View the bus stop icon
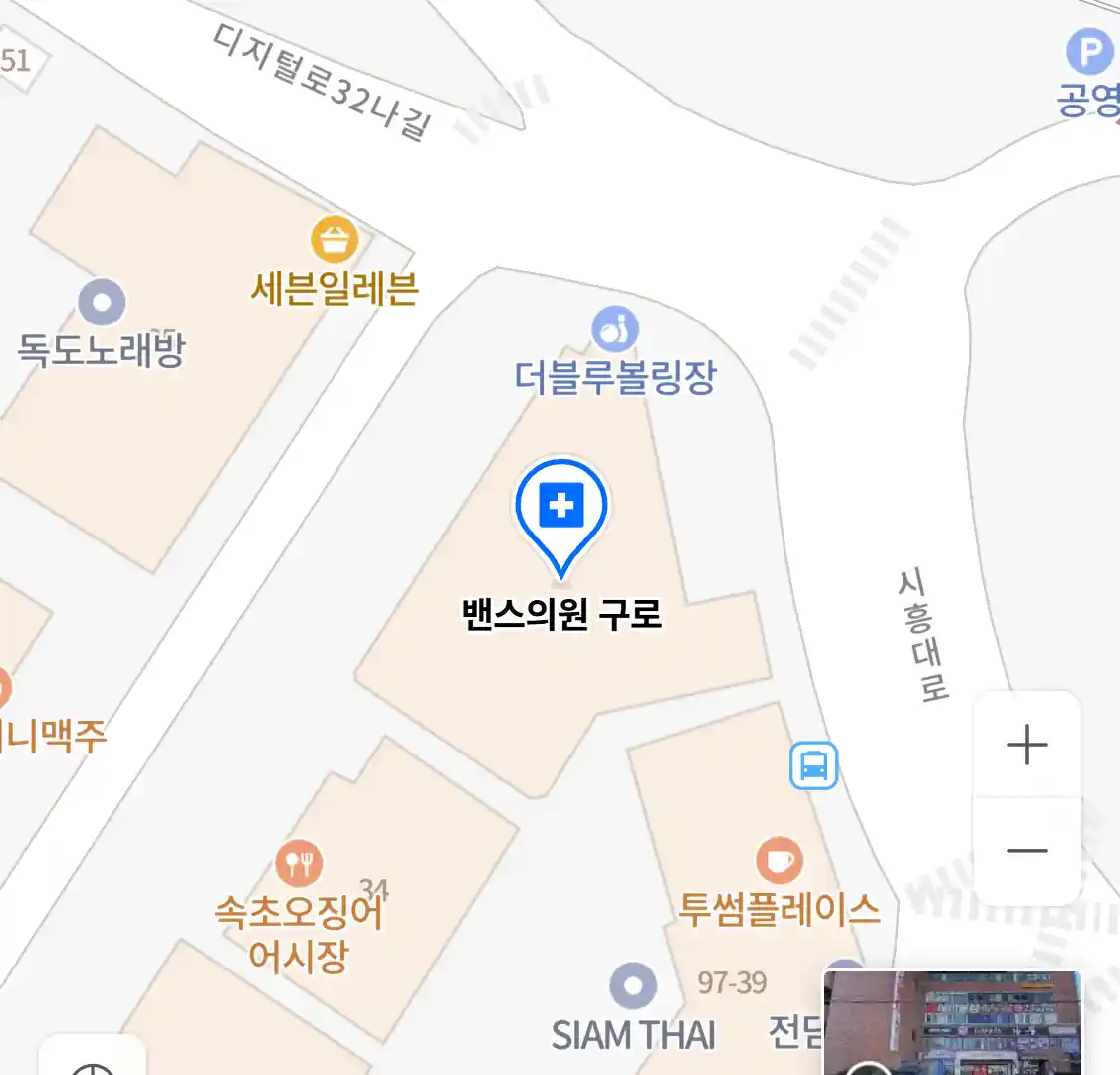Image resolution: width=1120 pixels, height=1075 pixels. point(813,765)
